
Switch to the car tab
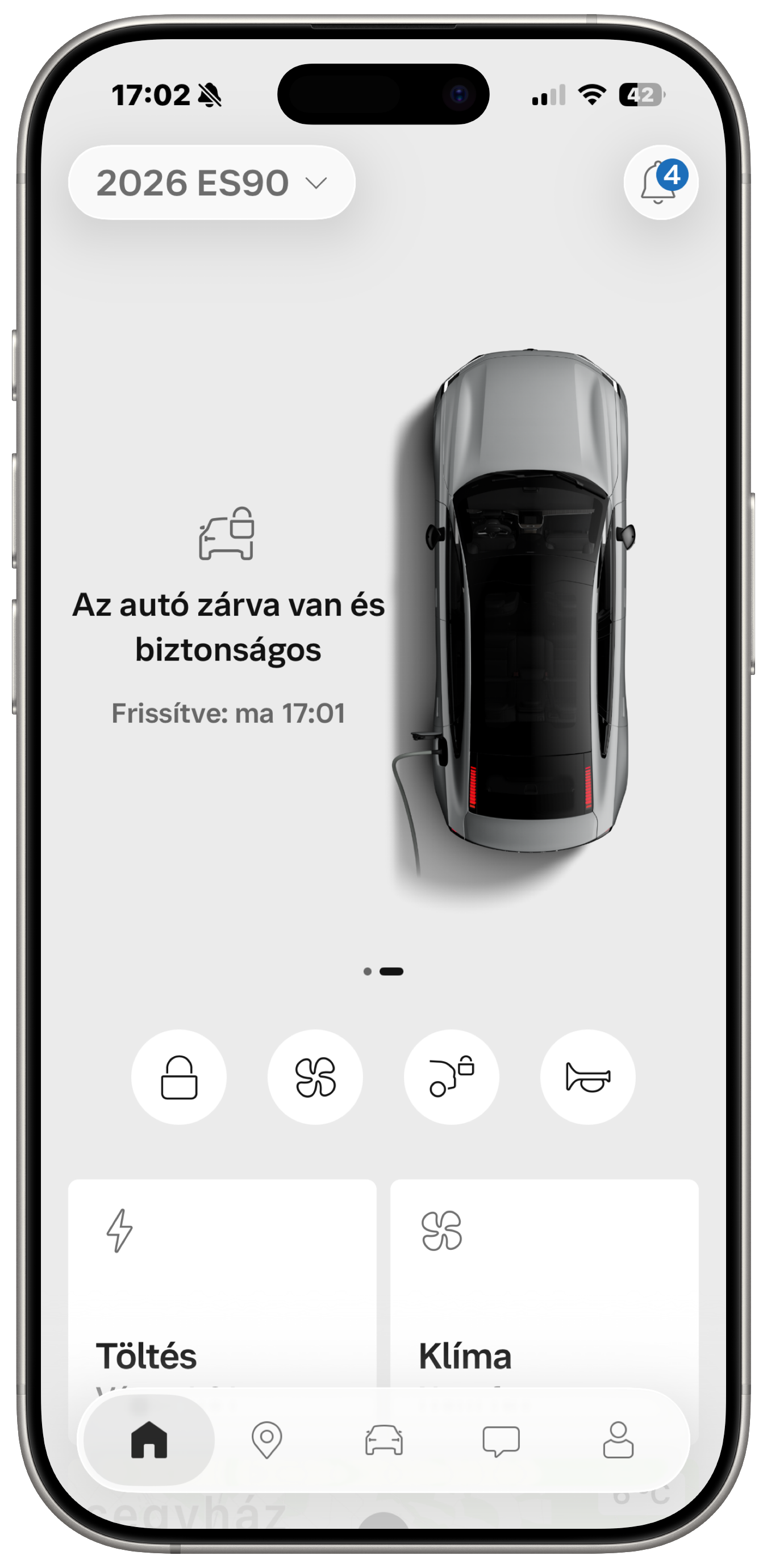[384, 1440]
